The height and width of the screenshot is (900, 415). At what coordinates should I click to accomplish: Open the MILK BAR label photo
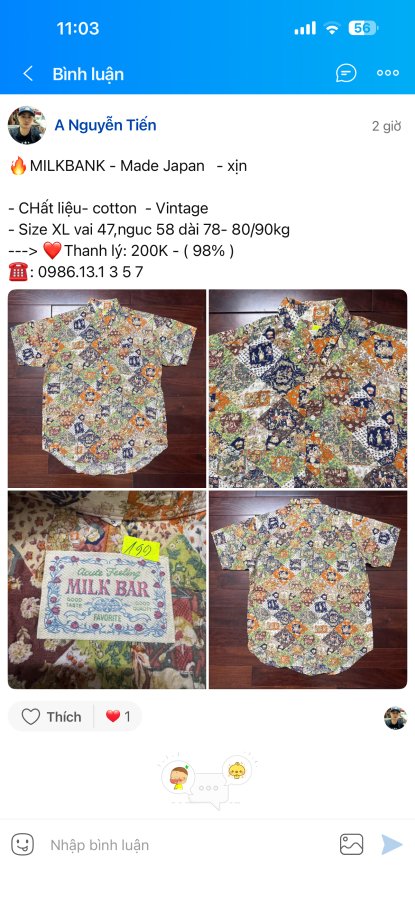pos(107,589)
